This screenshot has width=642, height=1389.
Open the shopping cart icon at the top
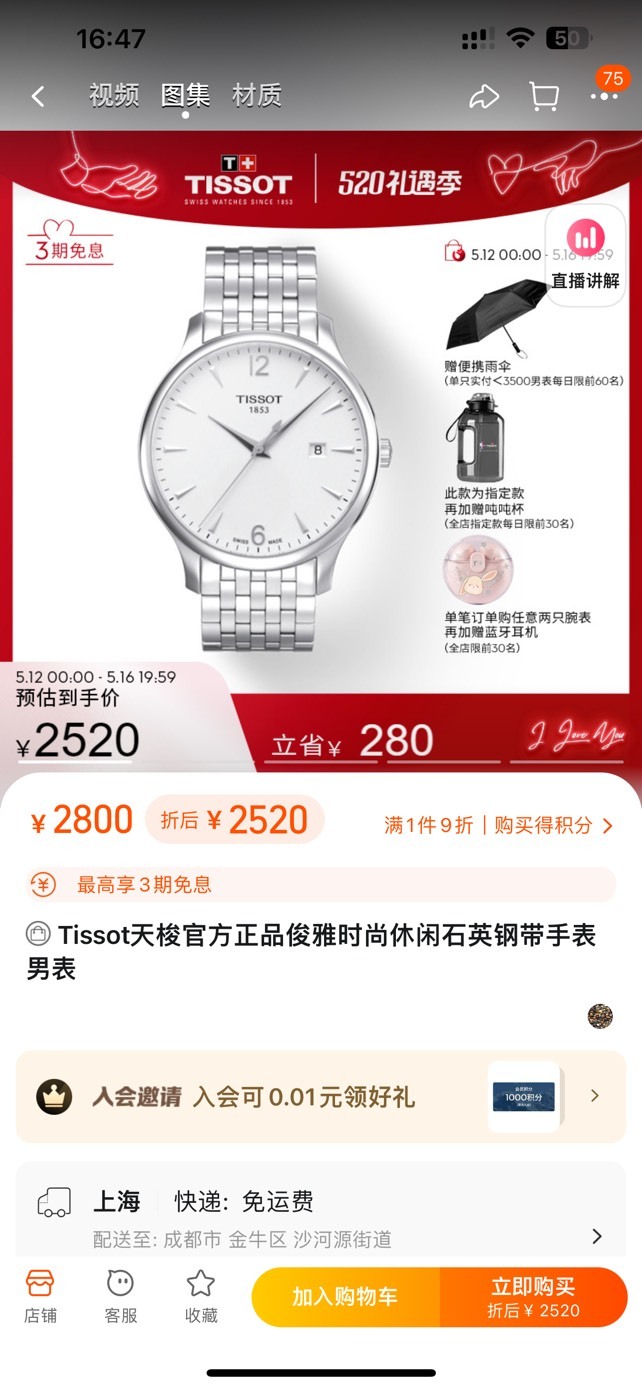[x=544, y=97]
